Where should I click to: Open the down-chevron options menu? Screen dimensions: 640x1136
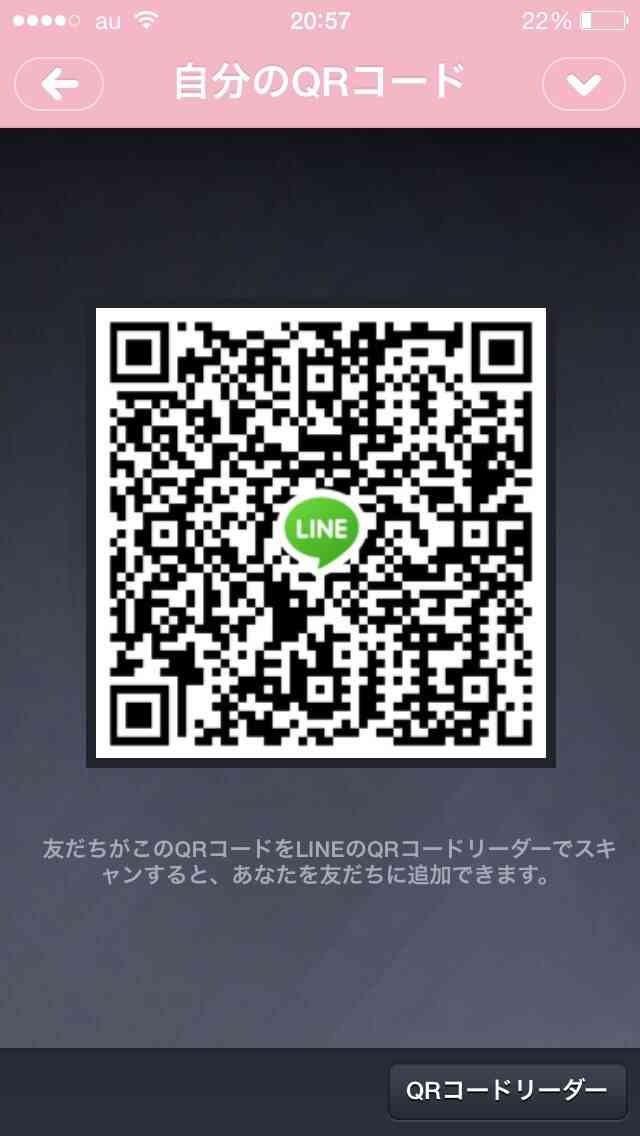coord(583,85)
